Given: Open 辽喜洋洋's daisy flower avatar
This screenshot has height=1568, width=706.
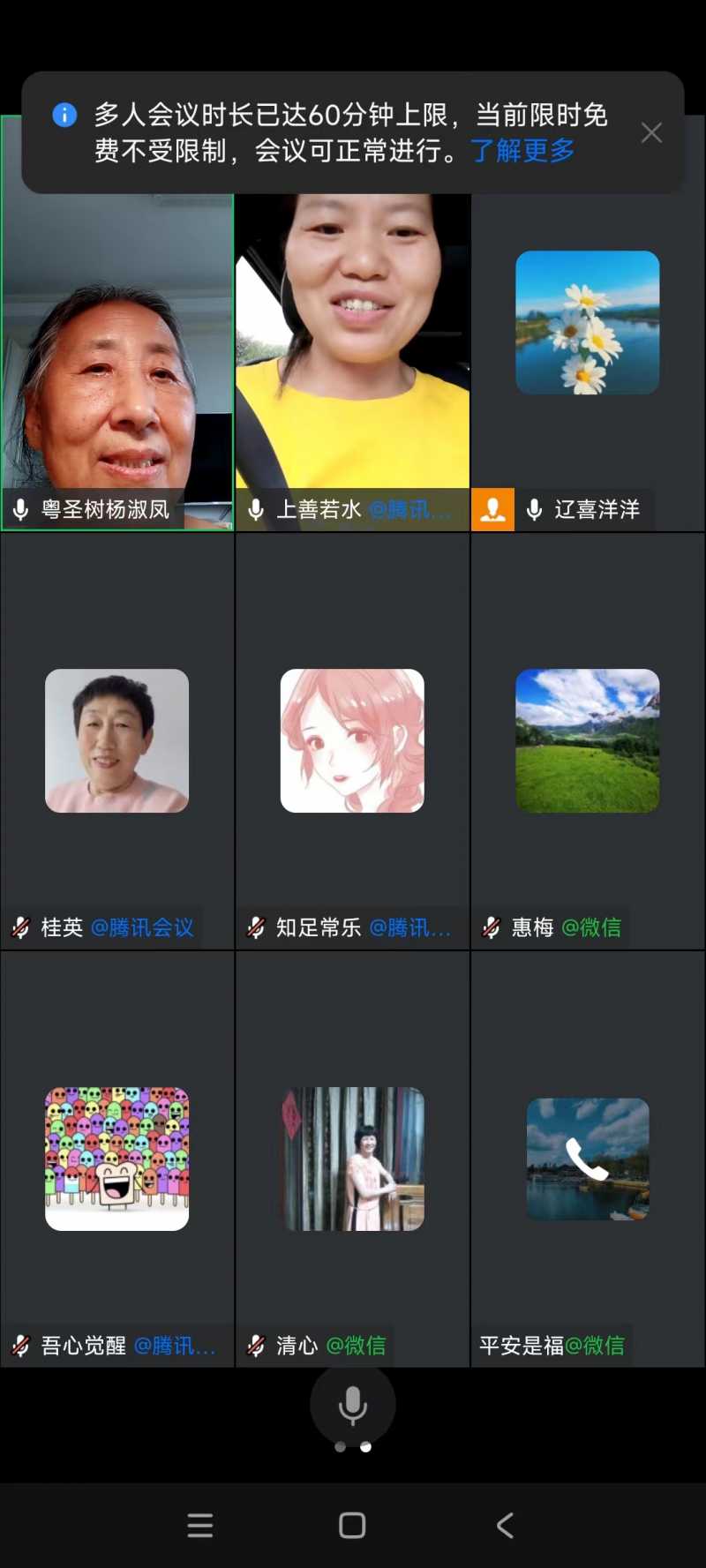Looking at the screenshot, I should click(587, 321).
